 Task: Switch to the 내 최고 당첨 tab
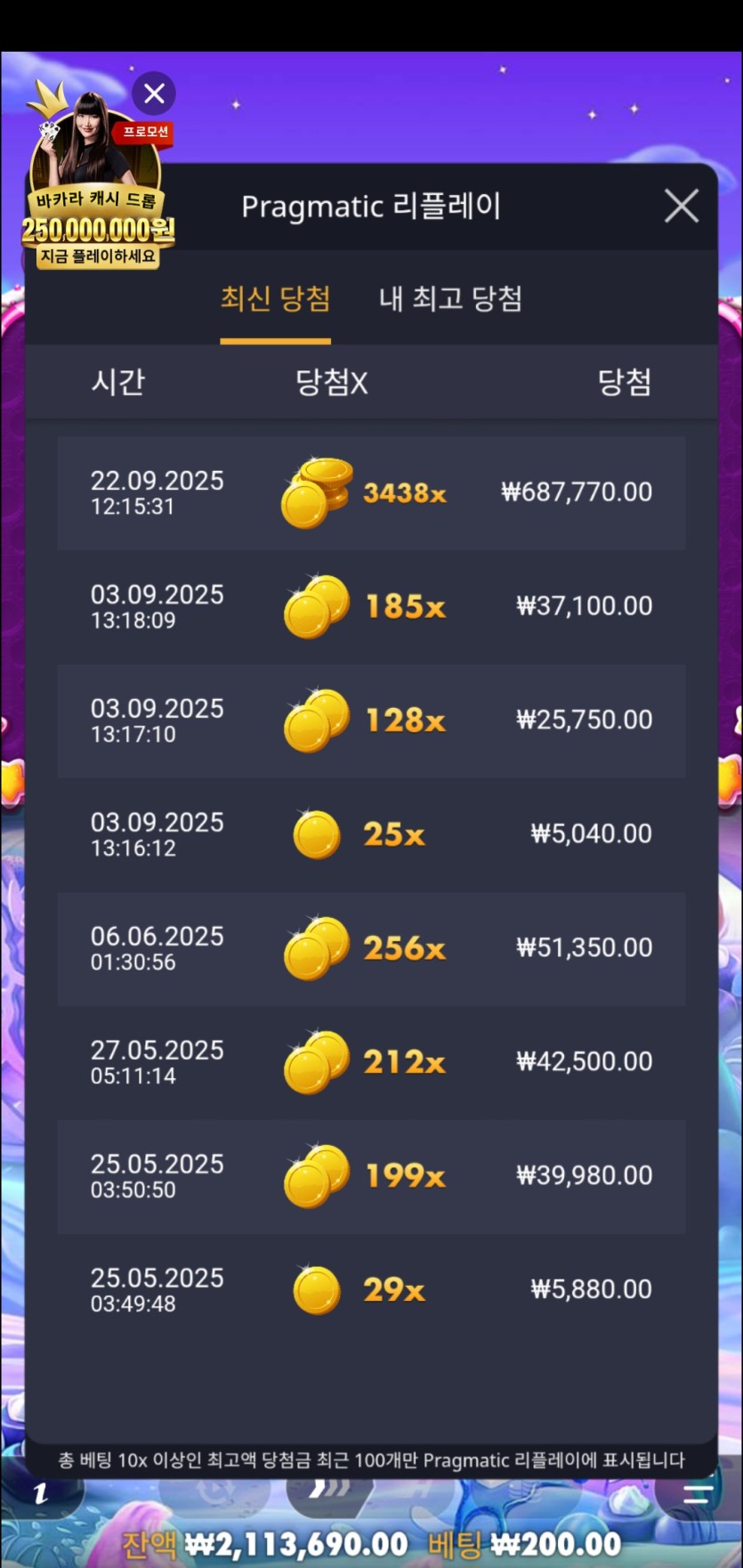[450, 298]
